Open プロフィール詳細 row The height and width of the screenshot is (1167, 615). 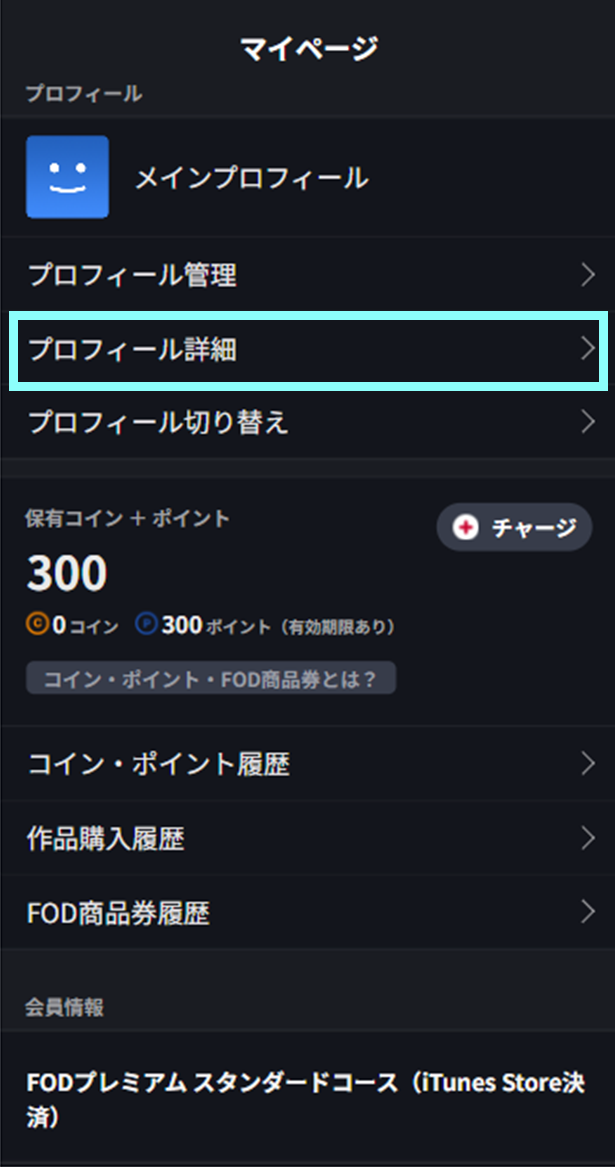(307, 350)
